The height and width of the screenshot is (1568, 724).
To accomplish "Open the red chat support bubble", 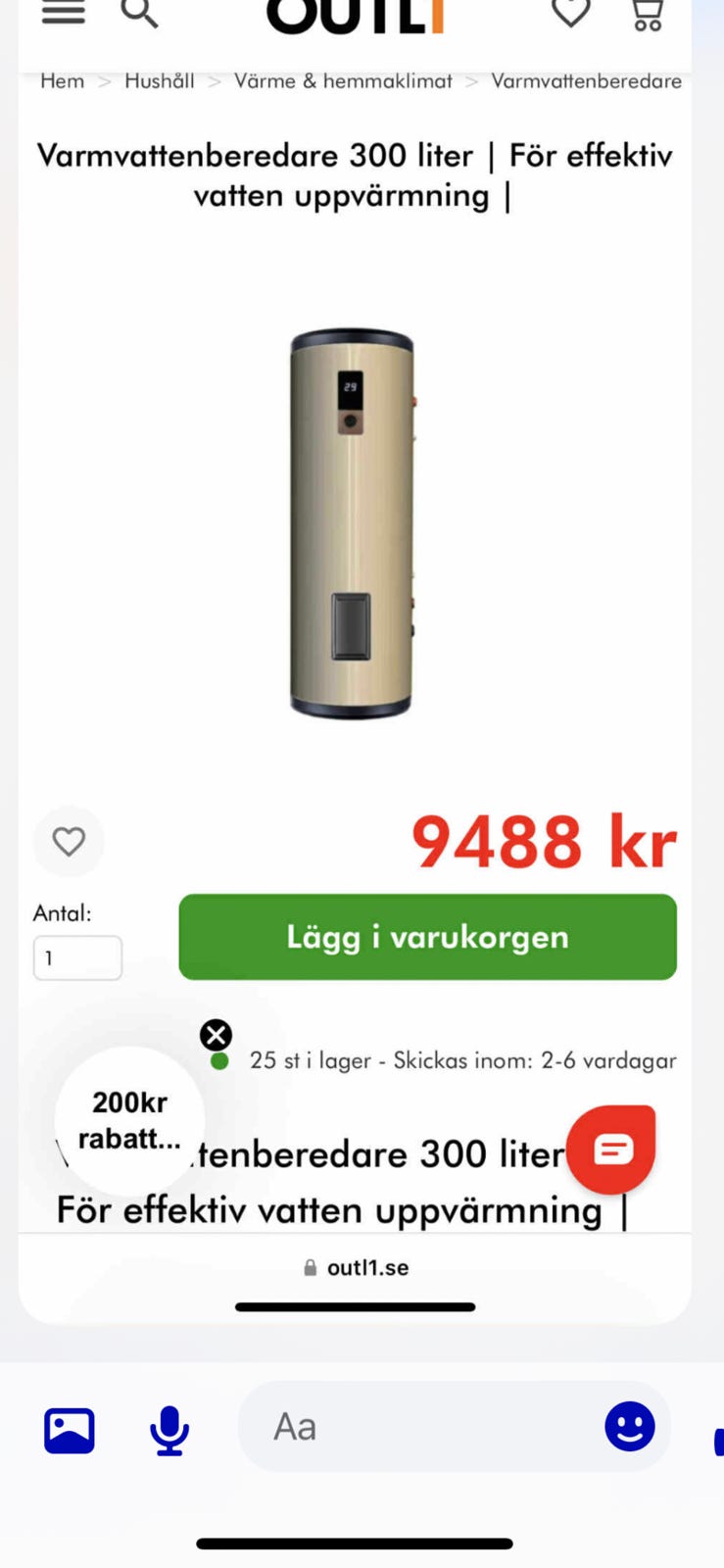I will click(x=611, y=1149).
